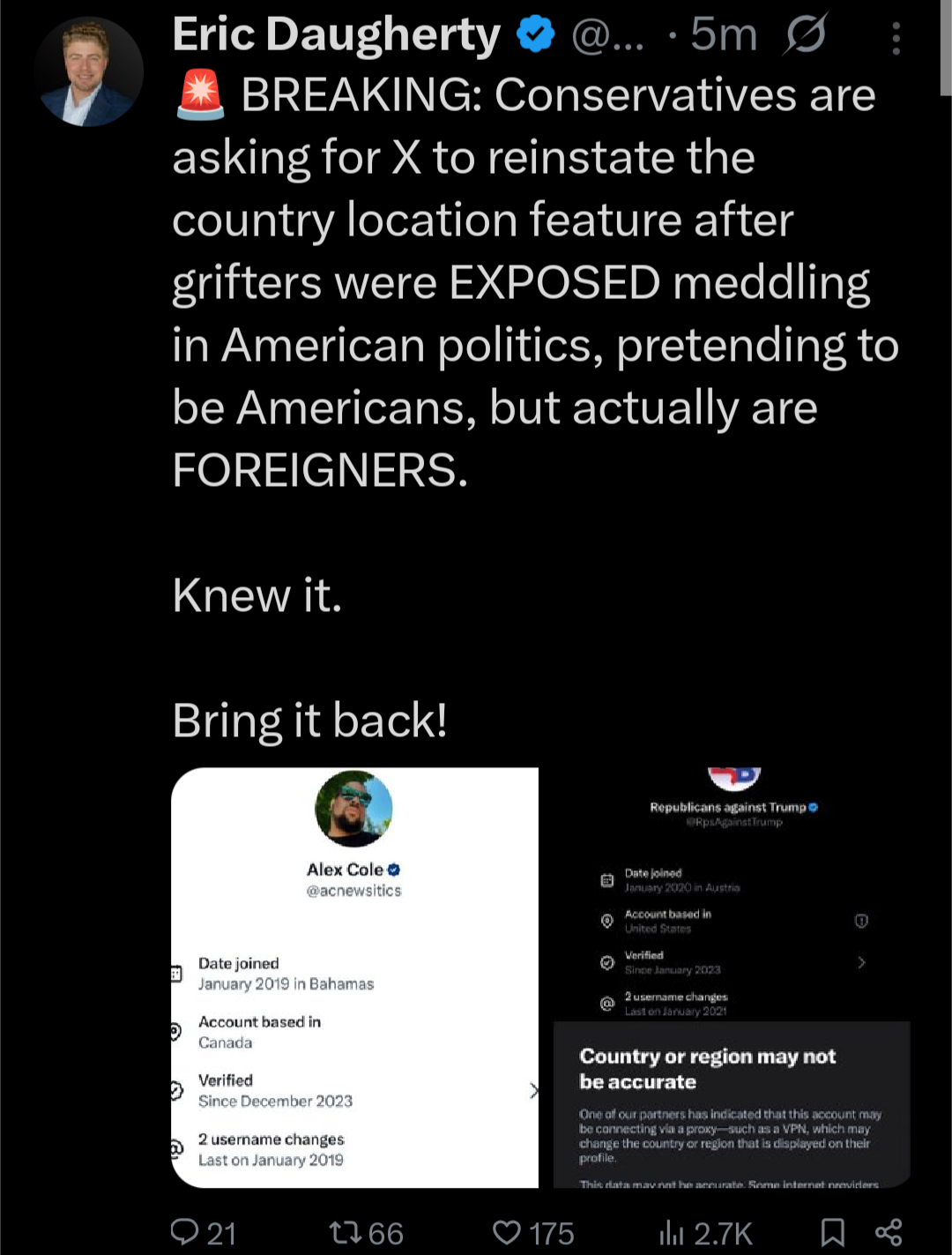View post analytics showing 2.7K views
The image size is (952, 1255).
(x=672, y=1232)
